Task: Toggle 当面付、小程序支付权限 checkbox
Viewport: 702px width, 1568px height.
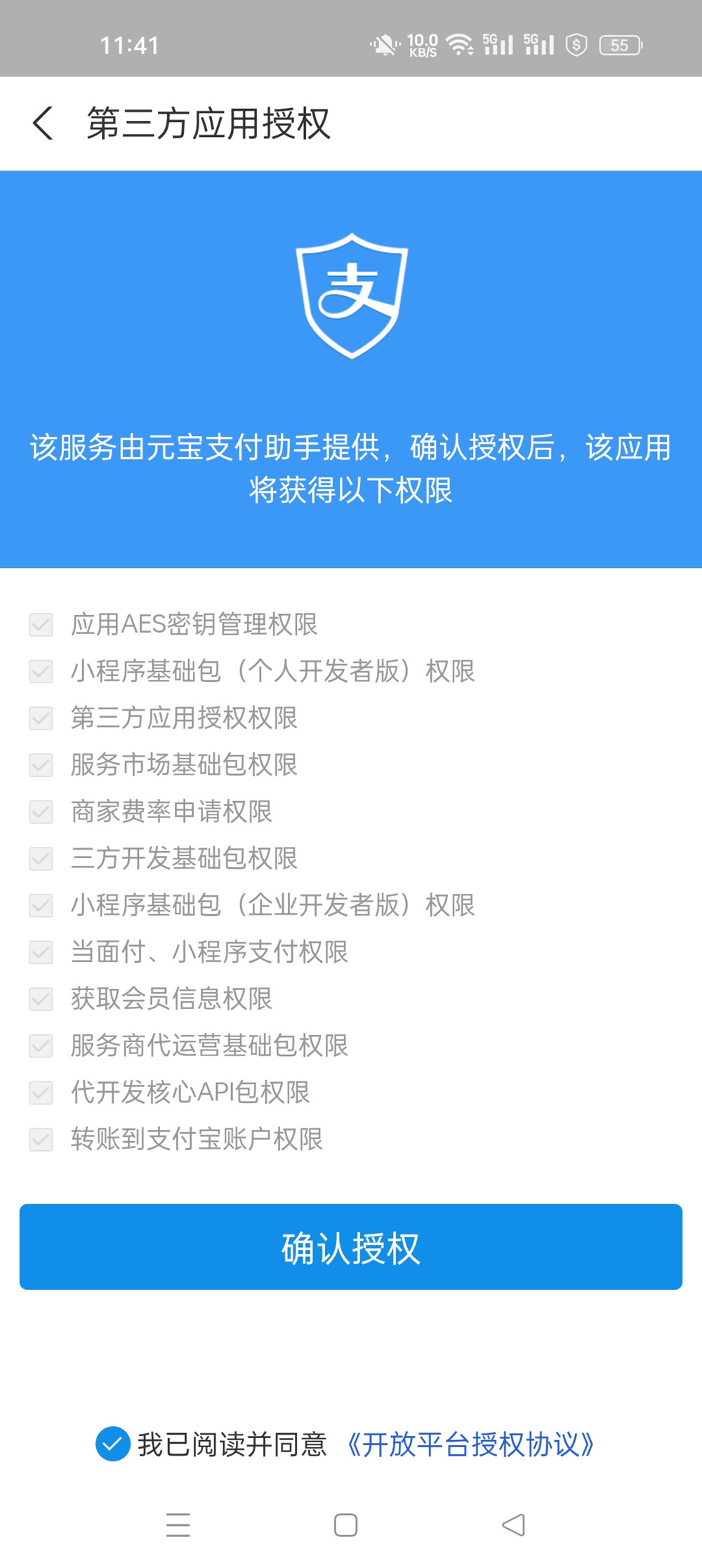Action: click(41, 952)
